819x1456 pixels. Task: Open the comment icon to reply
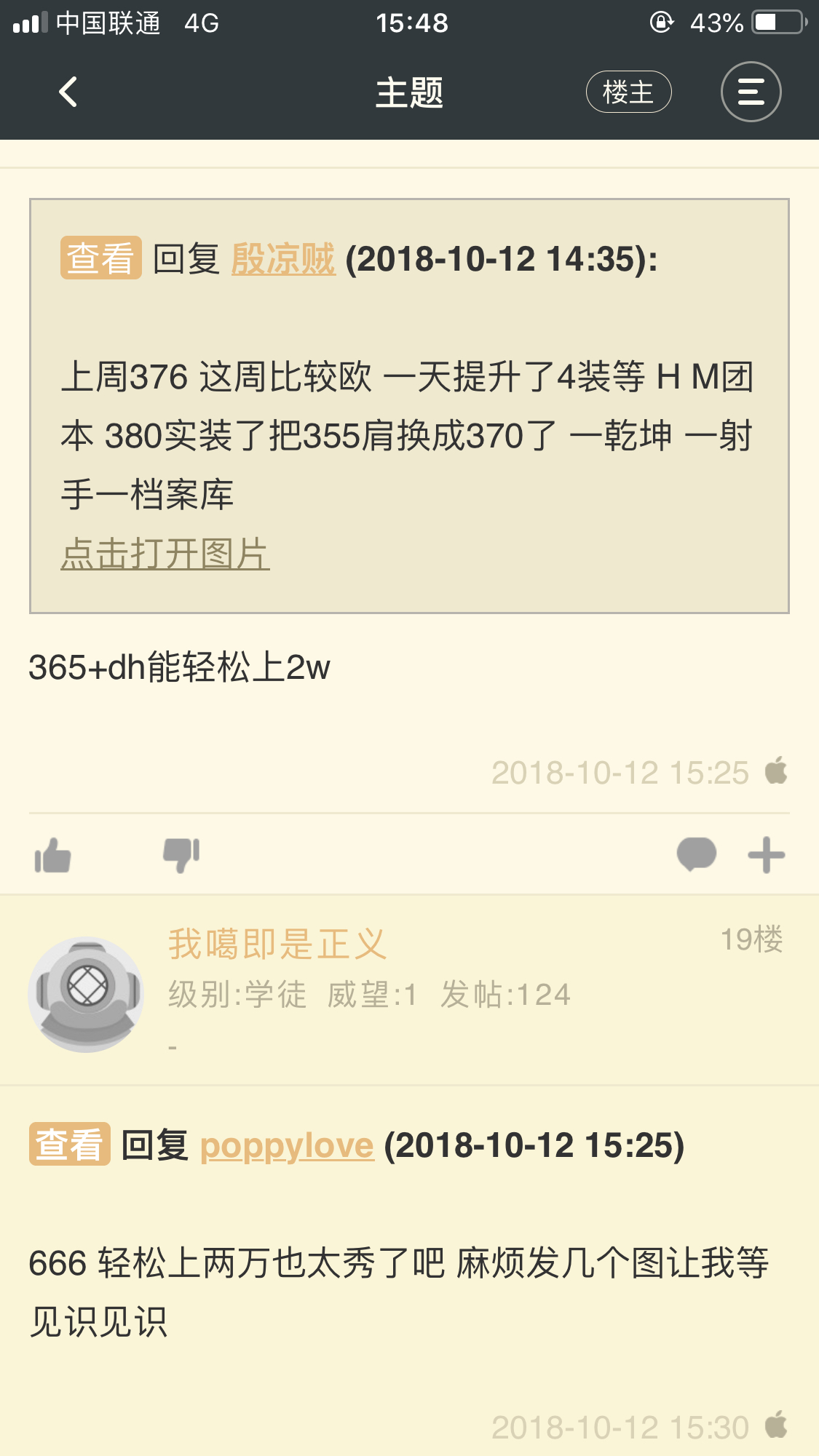click(697, 855)
